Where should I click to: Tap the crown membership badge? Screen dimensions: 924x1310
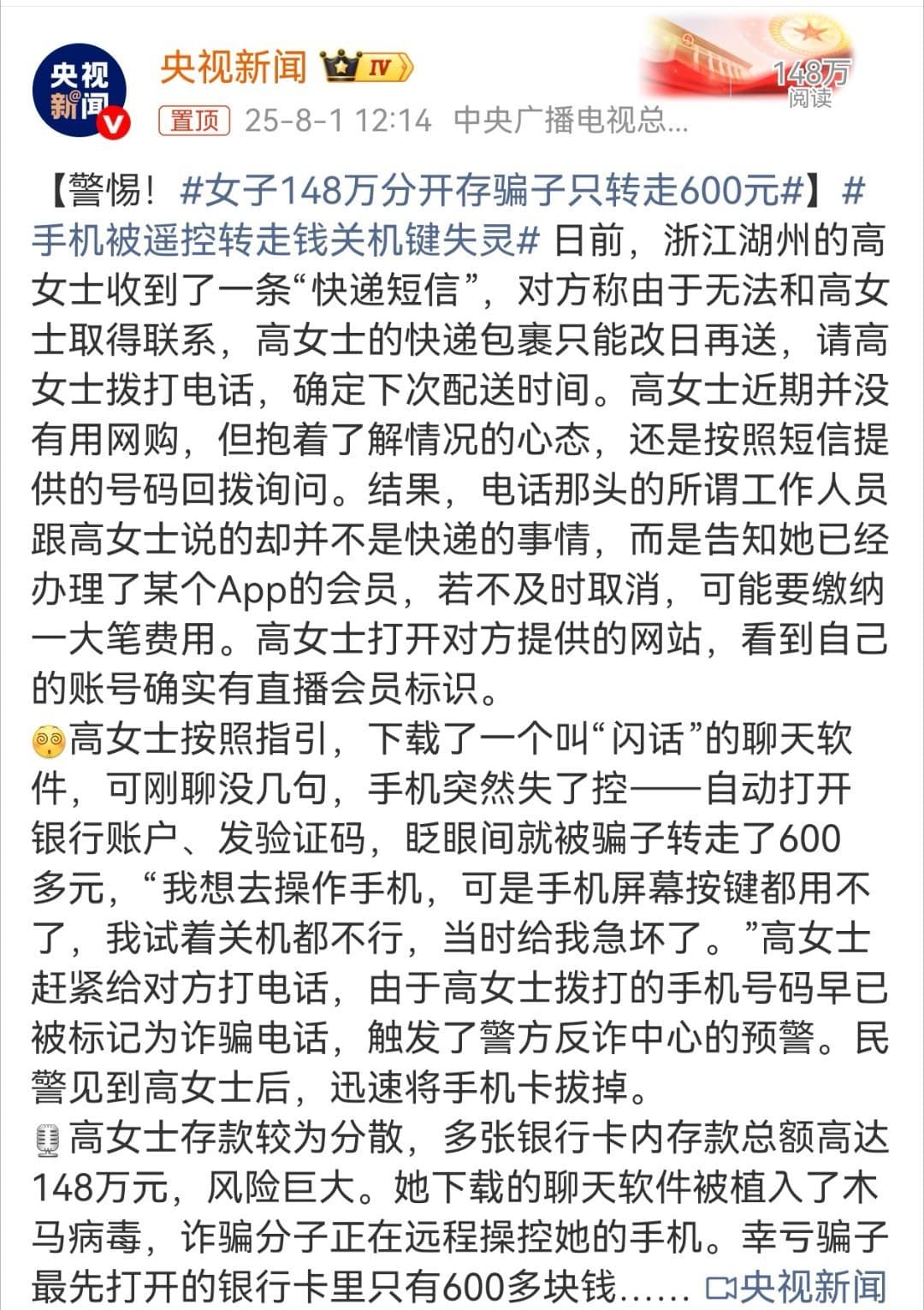pos(366,67)
